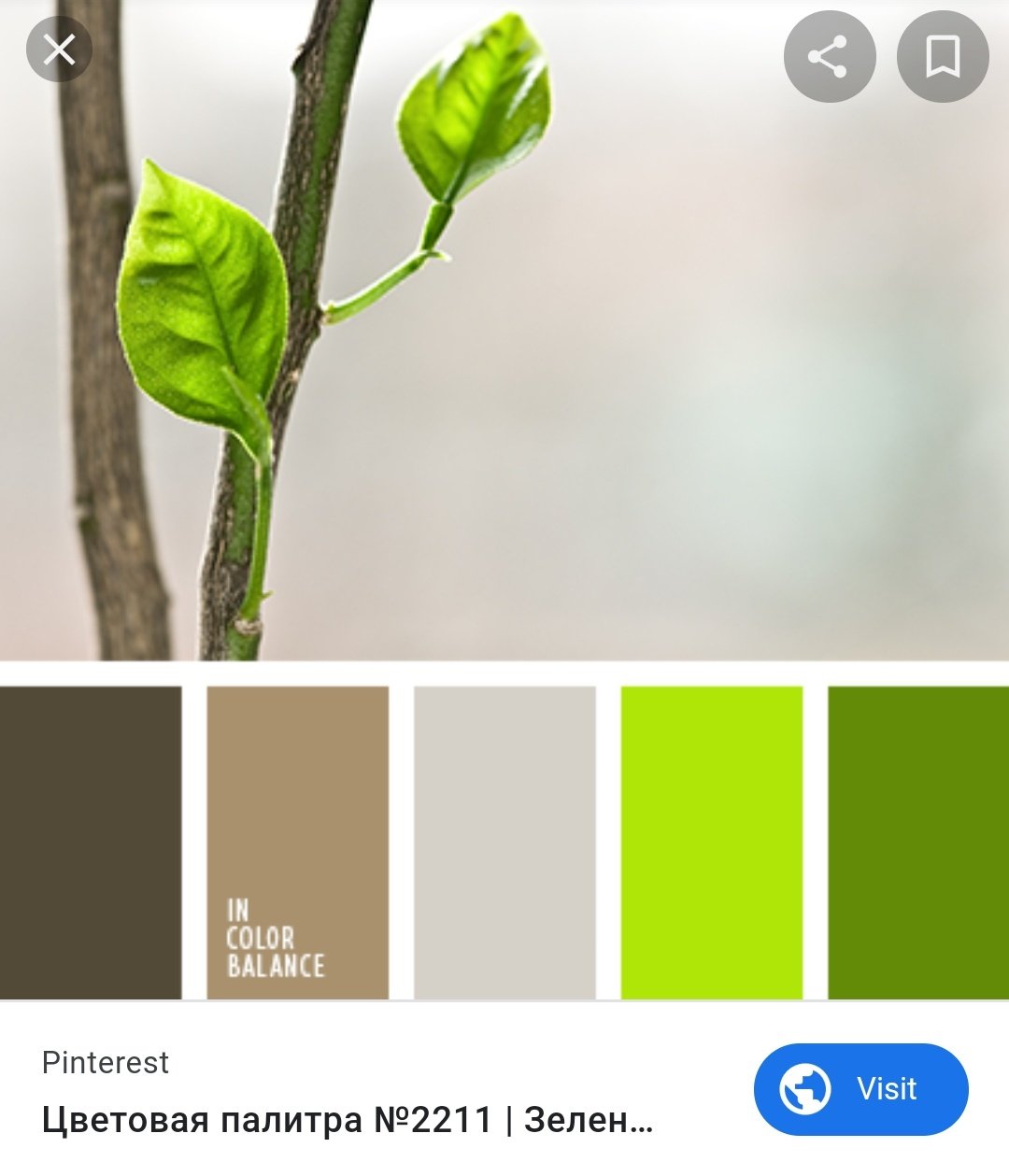
Task: Save image to collection bookmark
Action: click(942, 57)
